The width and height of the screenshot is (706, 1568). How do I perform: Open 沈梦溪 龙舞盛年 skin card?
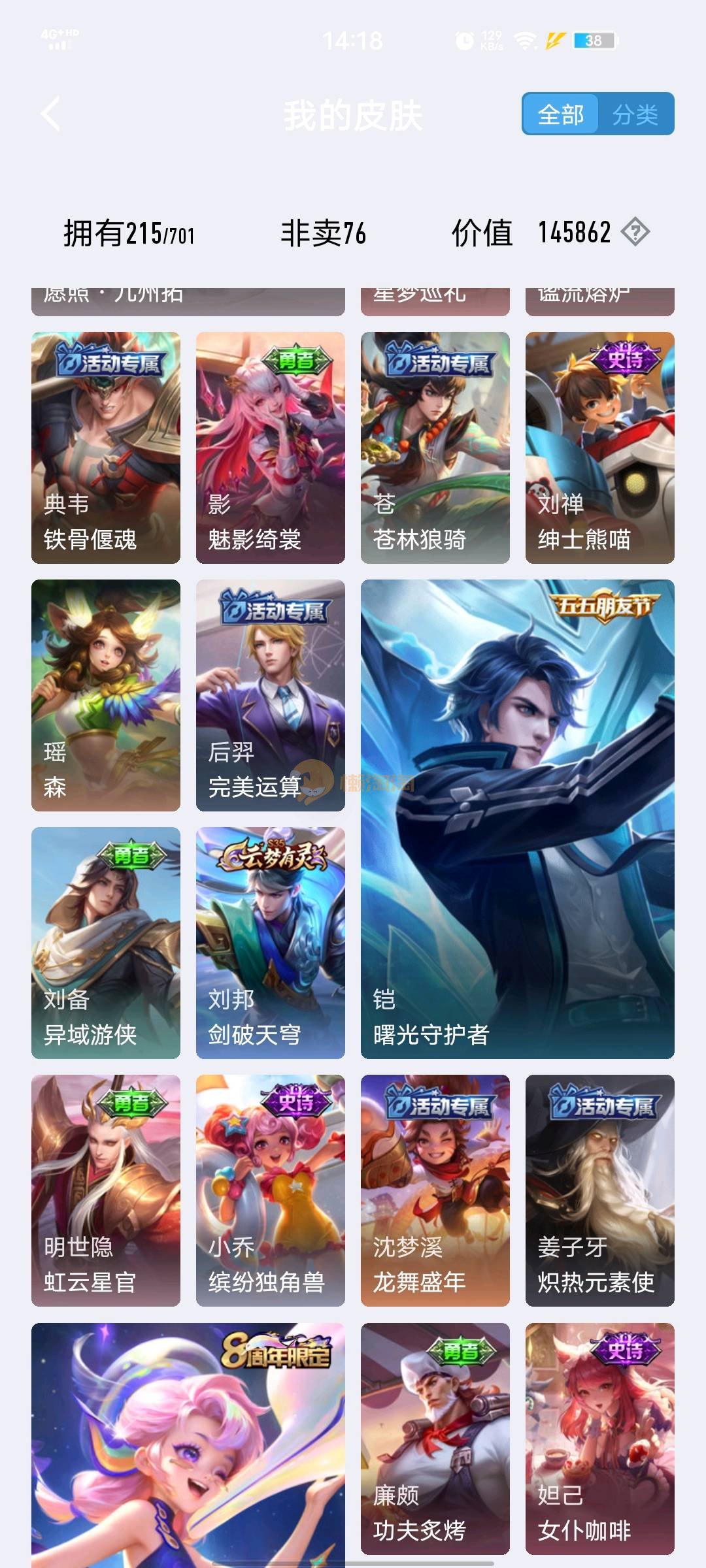pyautogui.click(x=435, y=1190)
